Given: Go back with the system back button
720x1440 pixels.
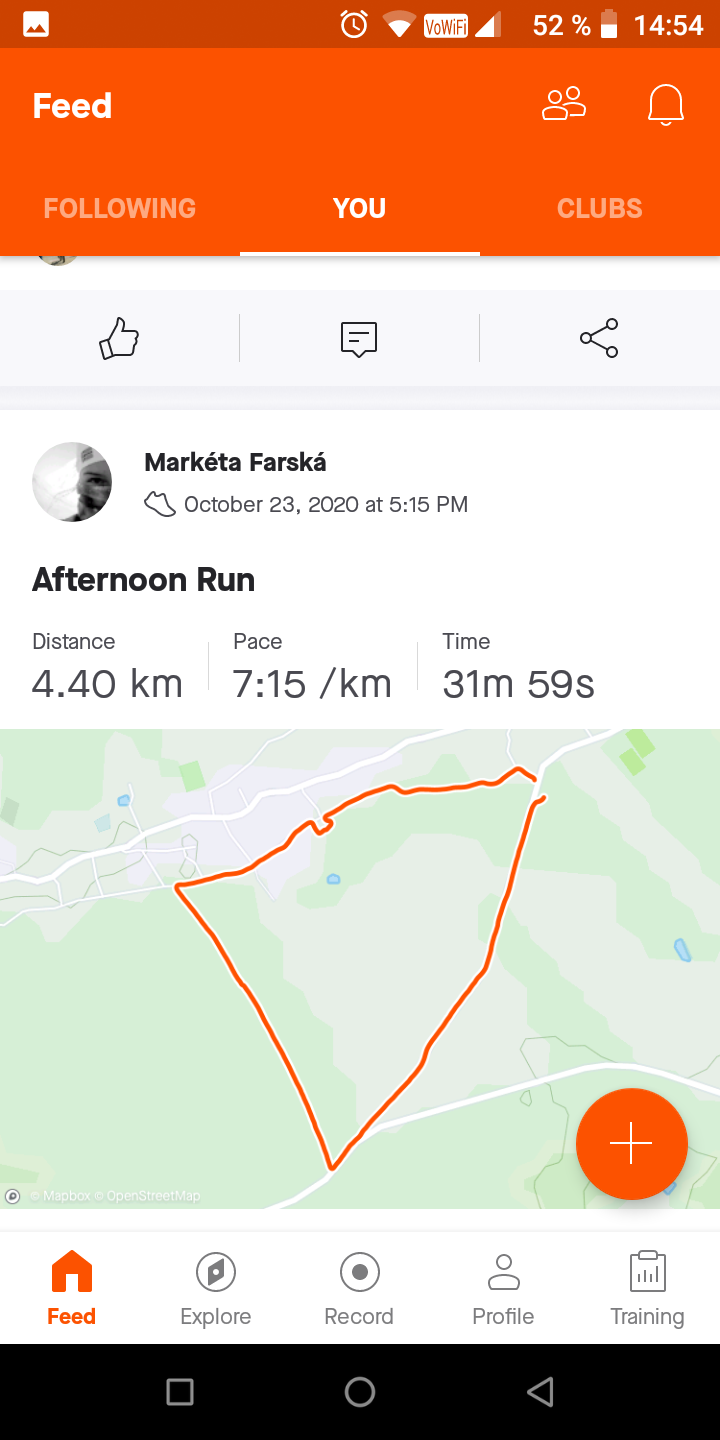Looking at the screenshot, I should (540, 1392).
